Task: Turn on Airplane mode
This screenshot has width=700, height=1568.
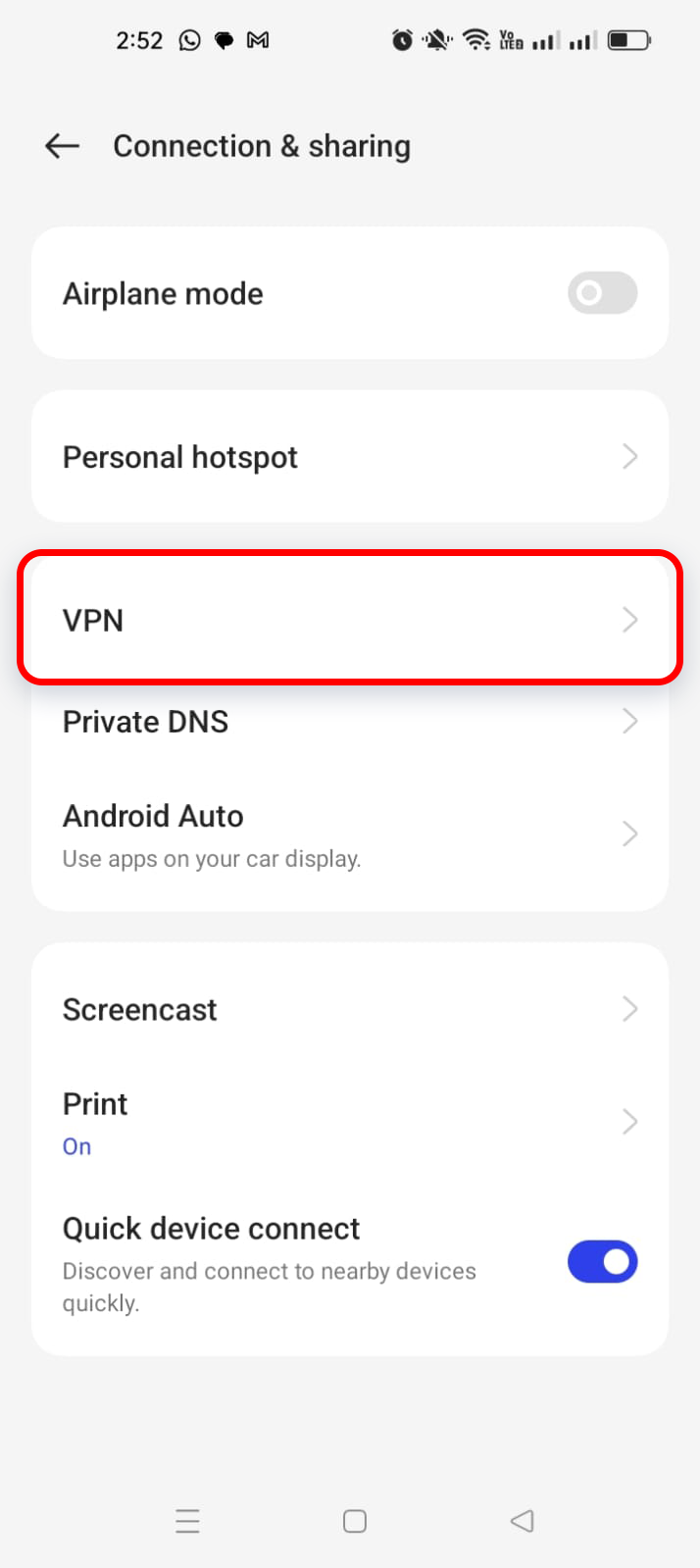Action: pyautogui.click(x=602, y=293)
